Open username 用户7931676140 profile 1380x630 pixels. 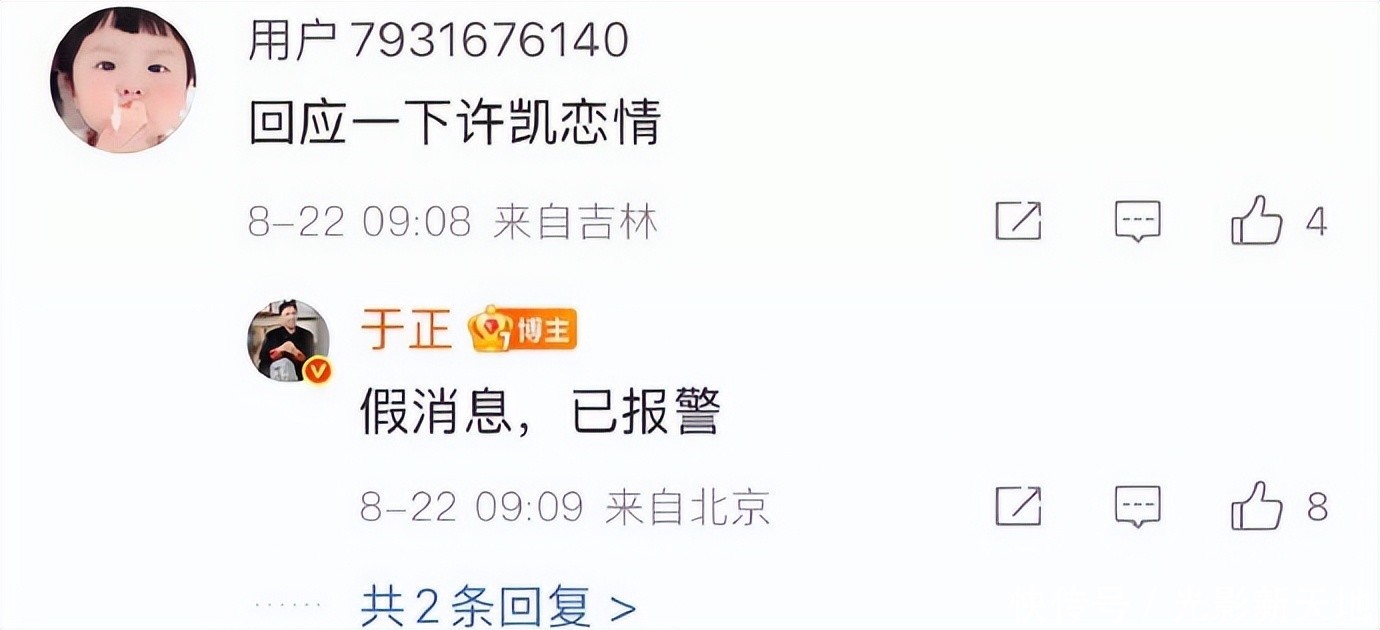coord(438,41)
